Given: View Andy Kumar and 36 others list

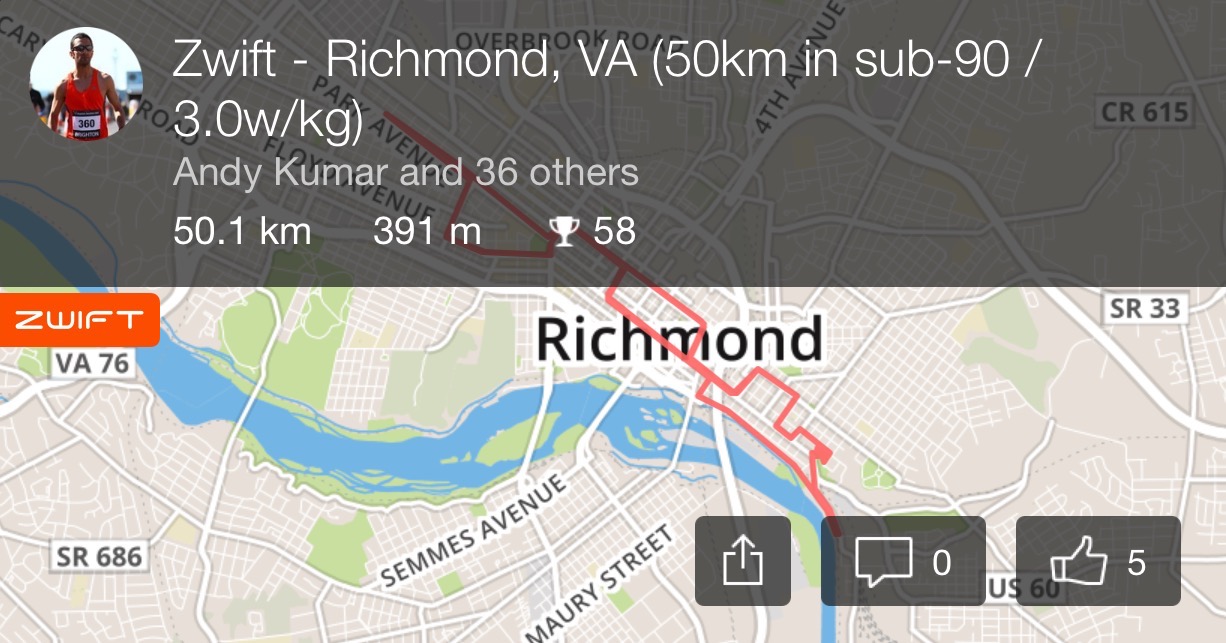Looking at the screenshot, I should tap(405, 172).
